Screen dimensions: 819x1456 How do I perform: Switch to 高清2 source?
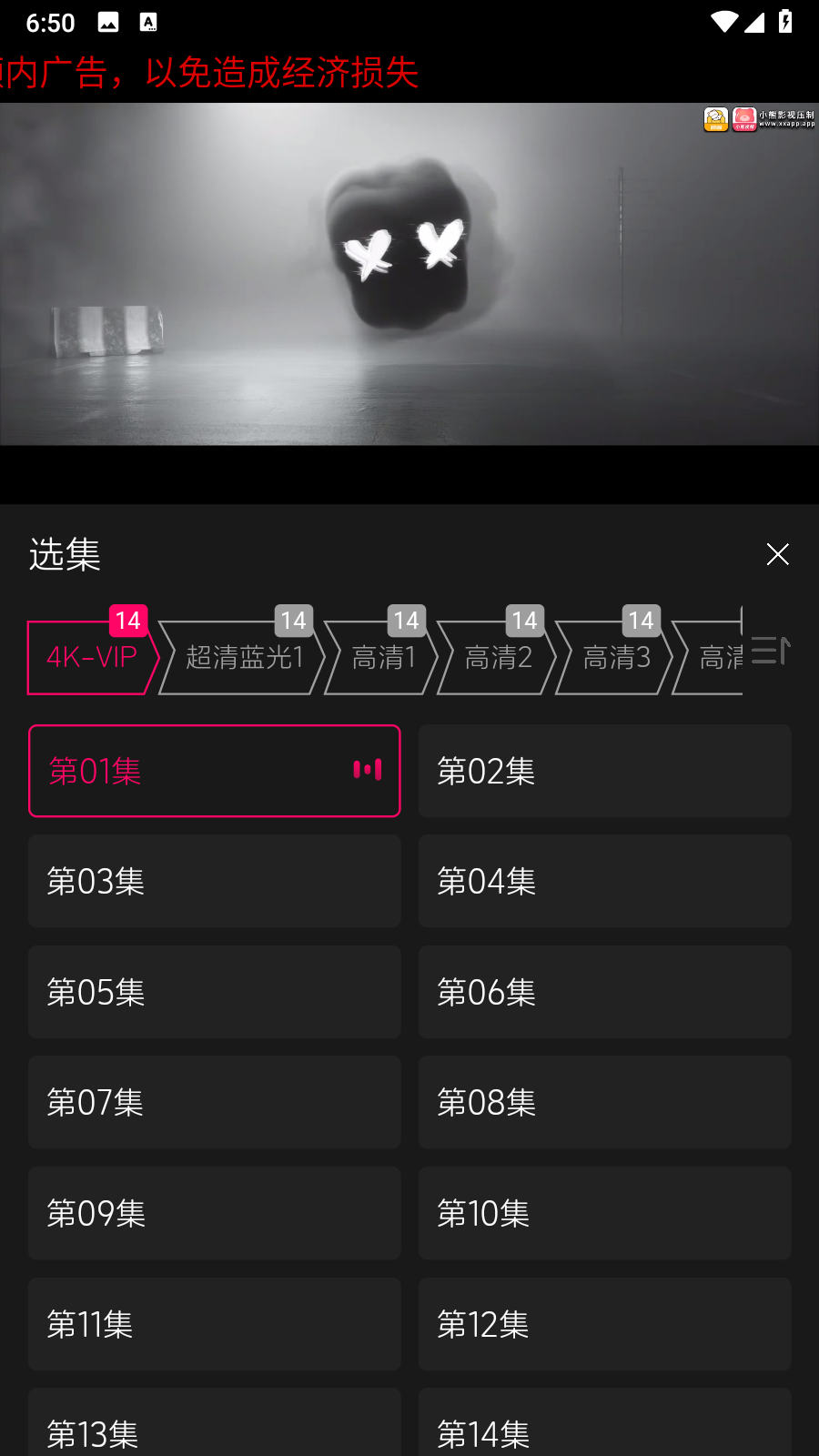[497, 657]
